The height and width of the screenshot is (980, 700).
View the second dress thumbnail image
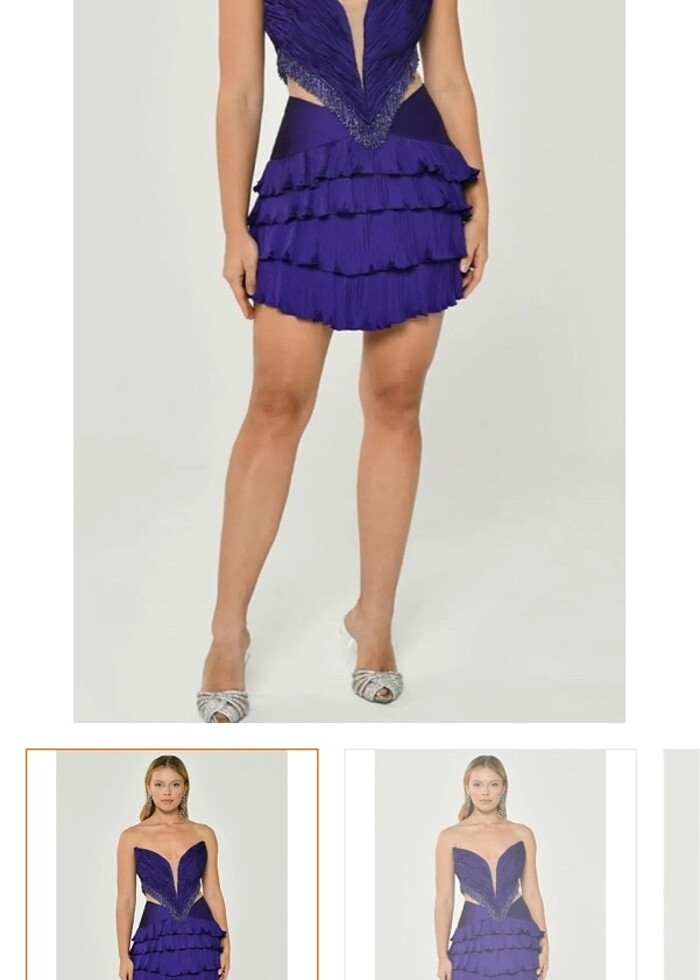[490, 865]
